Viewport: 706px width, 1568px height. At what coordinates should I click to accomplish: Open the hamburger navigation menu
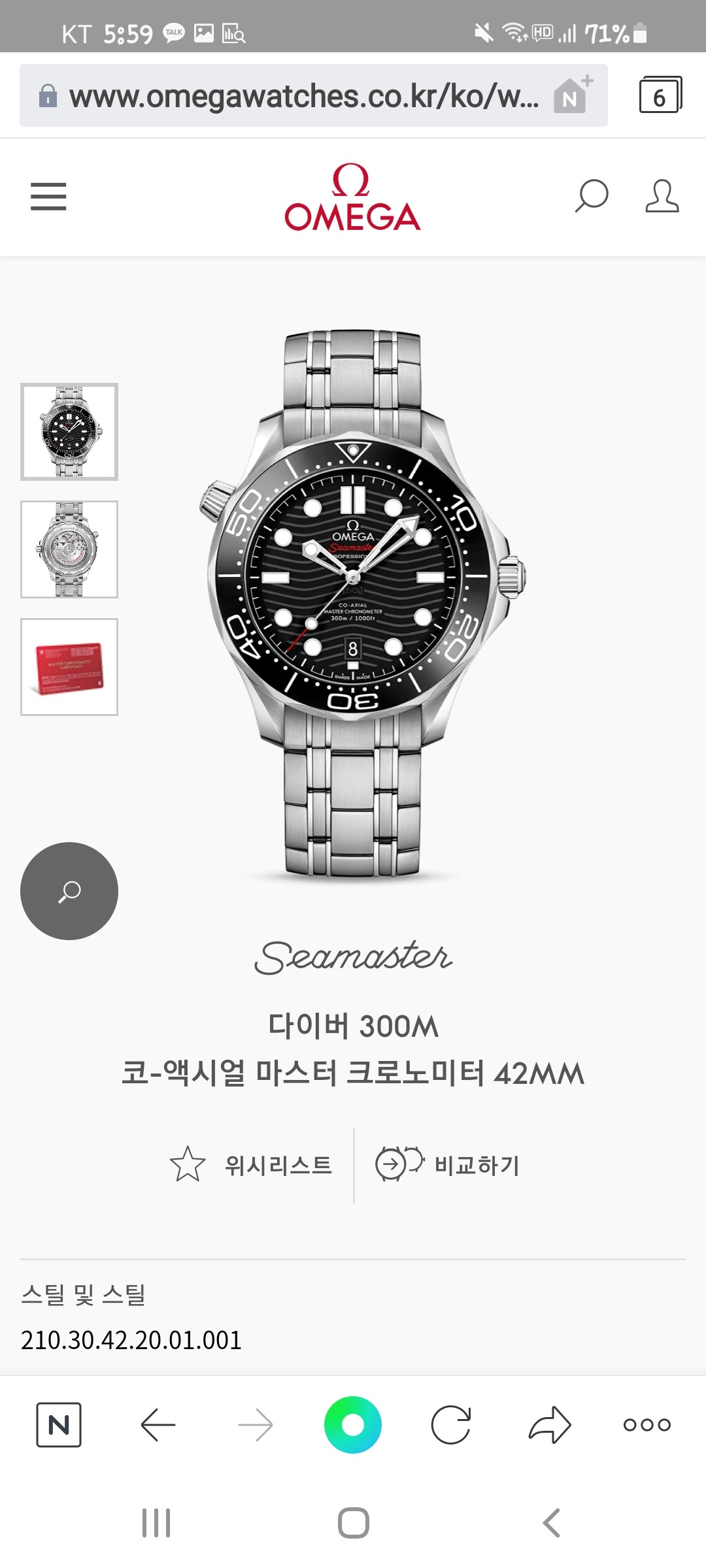48,197
